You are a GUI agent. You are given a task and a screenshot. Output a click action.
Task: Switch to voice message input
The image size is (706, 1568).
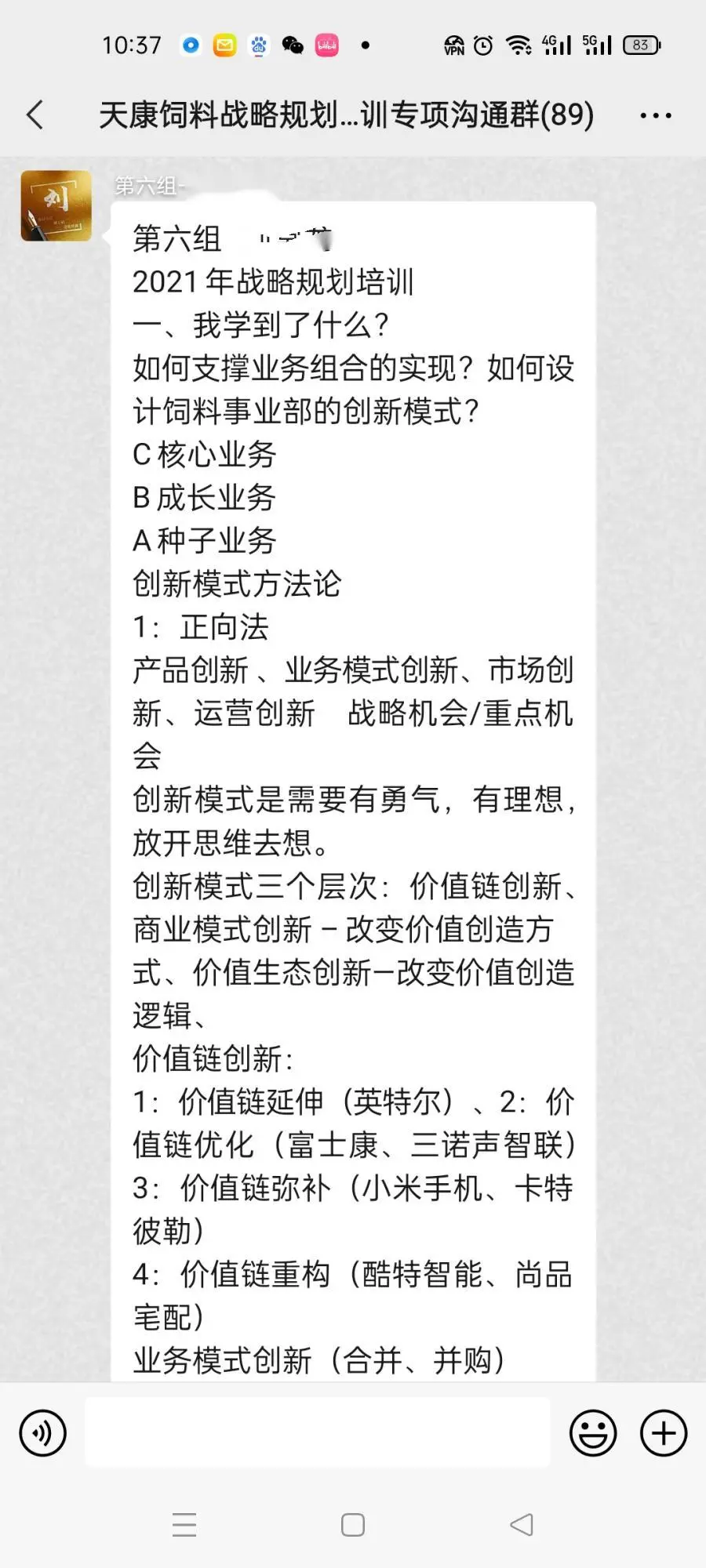coord(42,1433)
